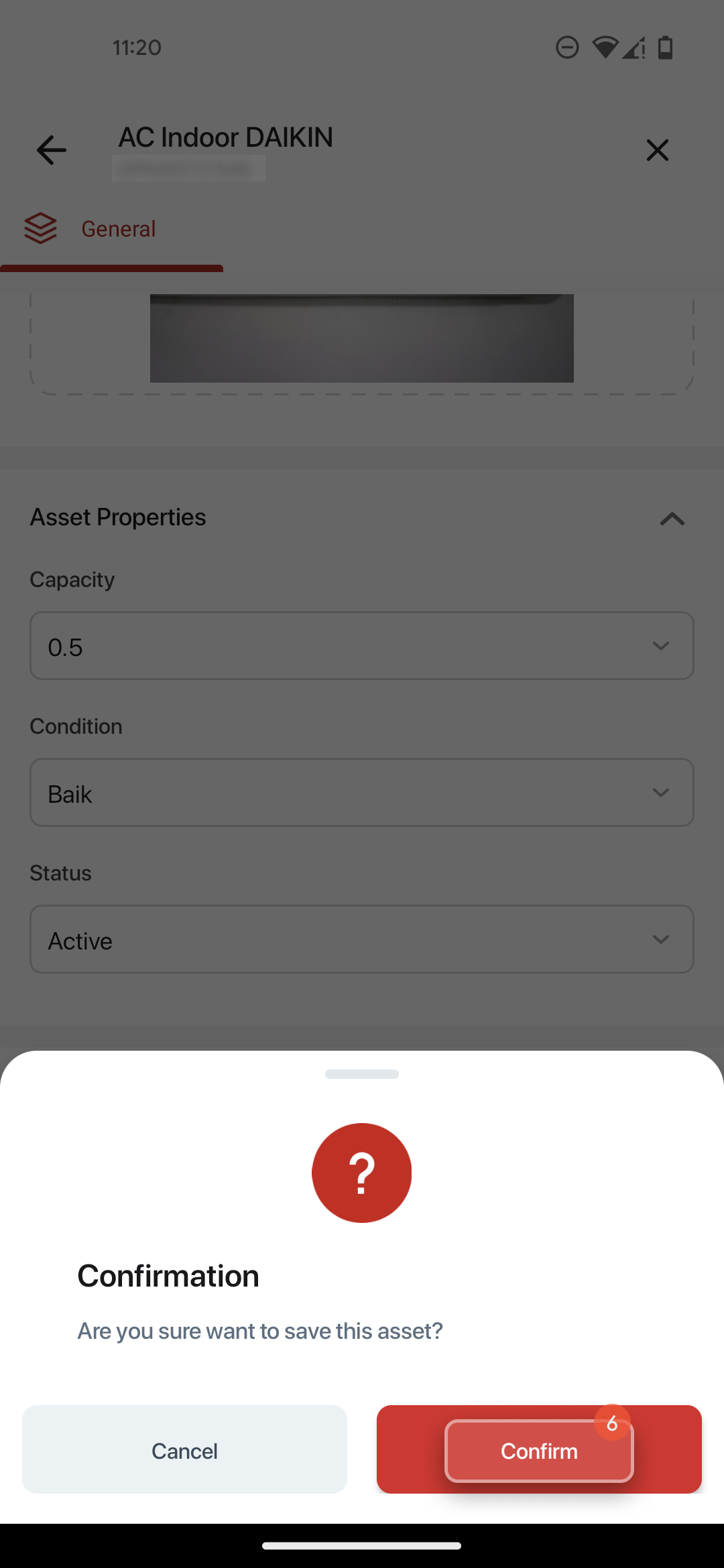Confirm saving this asset

click(539, 1450)
